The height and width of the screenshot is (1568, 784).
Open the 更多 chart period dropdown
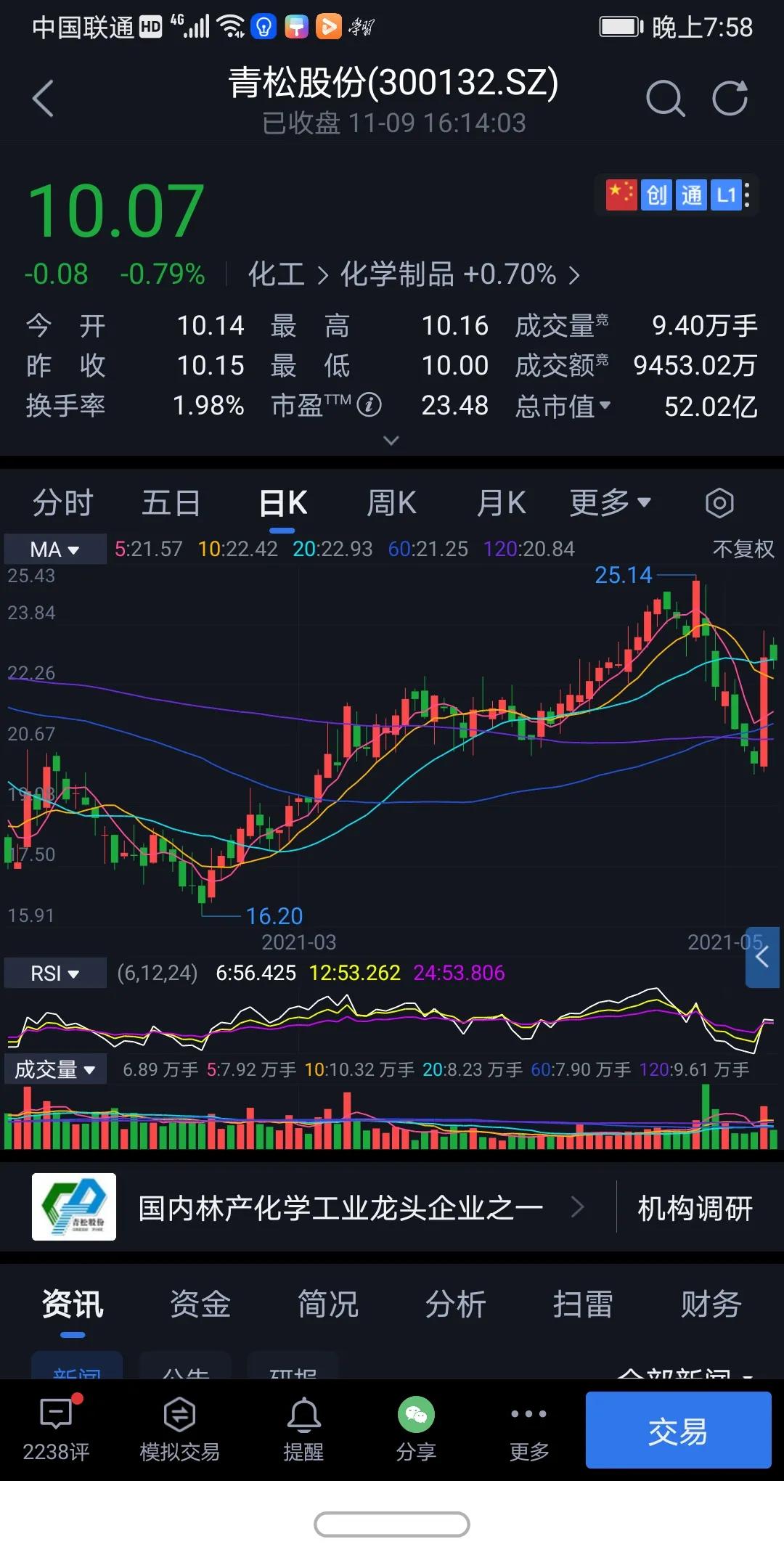610,503
